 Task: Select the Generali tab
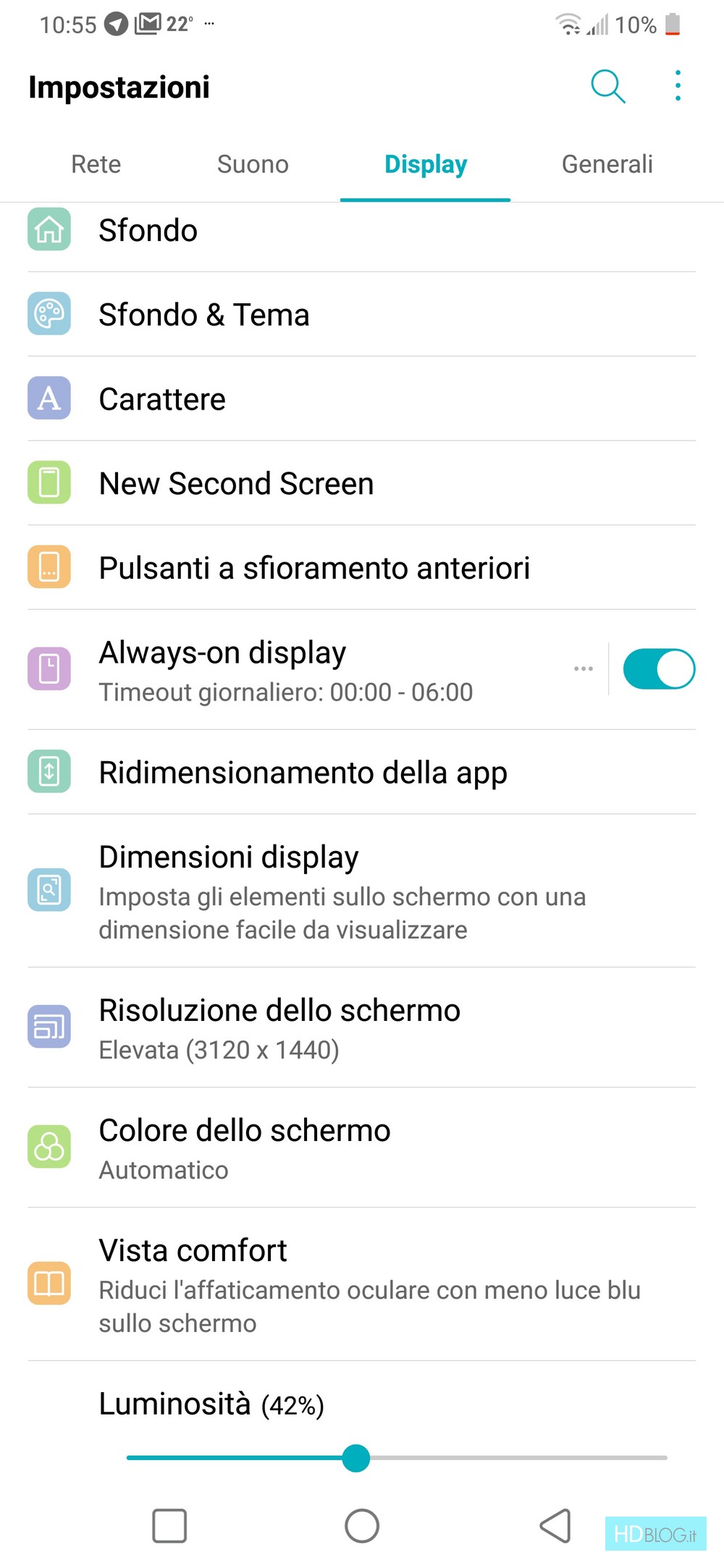[607, 164]
